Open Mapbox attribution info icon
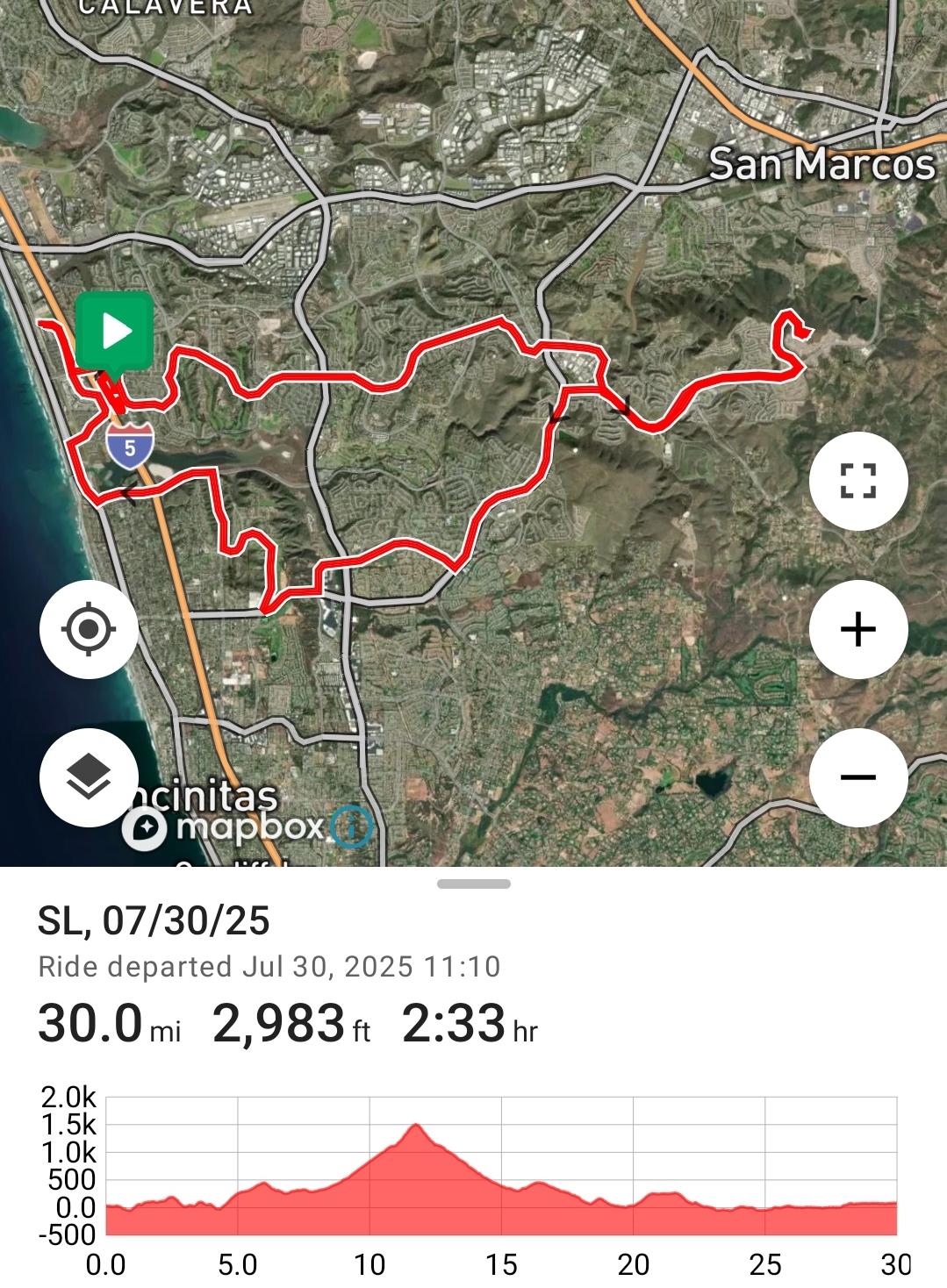Viewport: 947px width, 1288px height. (x=352, y=826)
